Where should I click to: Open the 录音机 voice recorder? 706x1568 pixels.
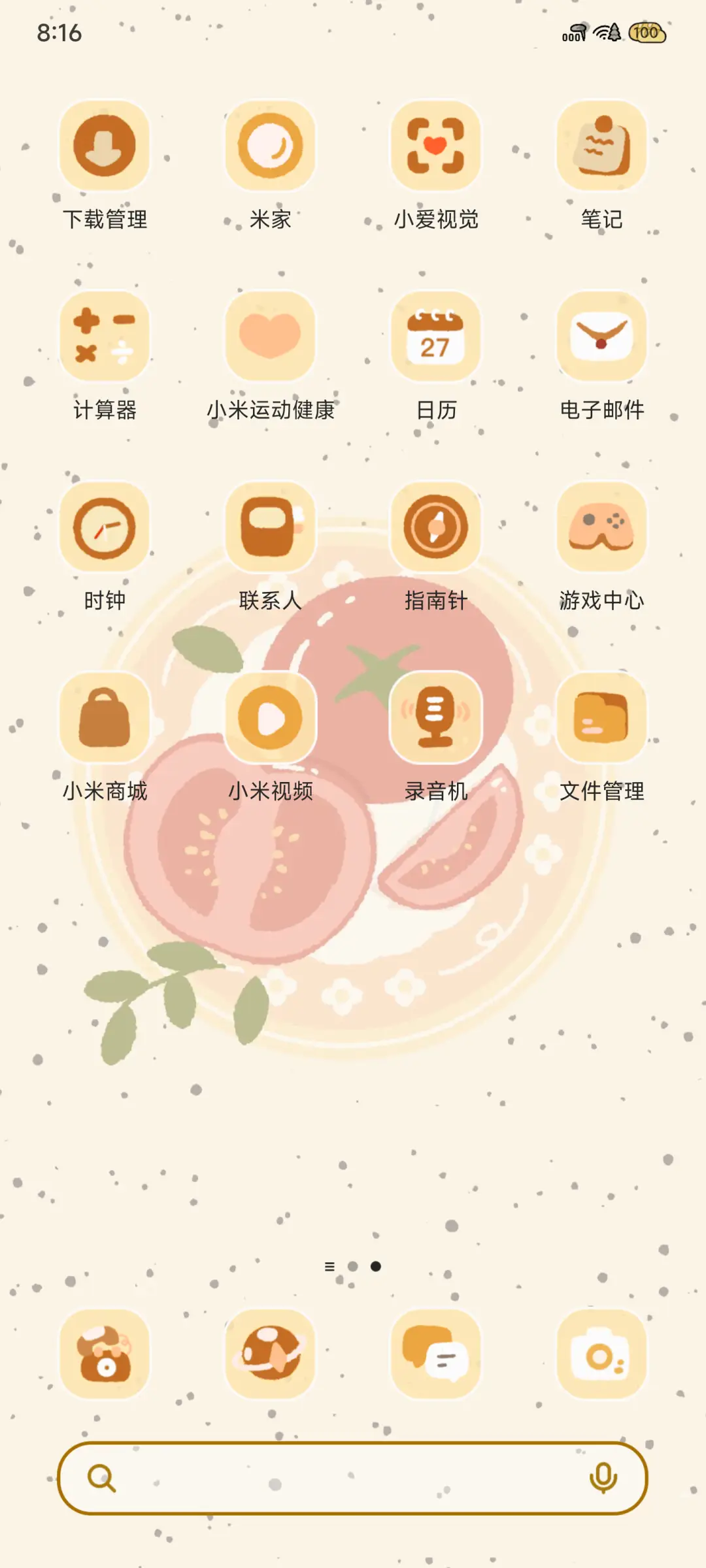[435, 719]
